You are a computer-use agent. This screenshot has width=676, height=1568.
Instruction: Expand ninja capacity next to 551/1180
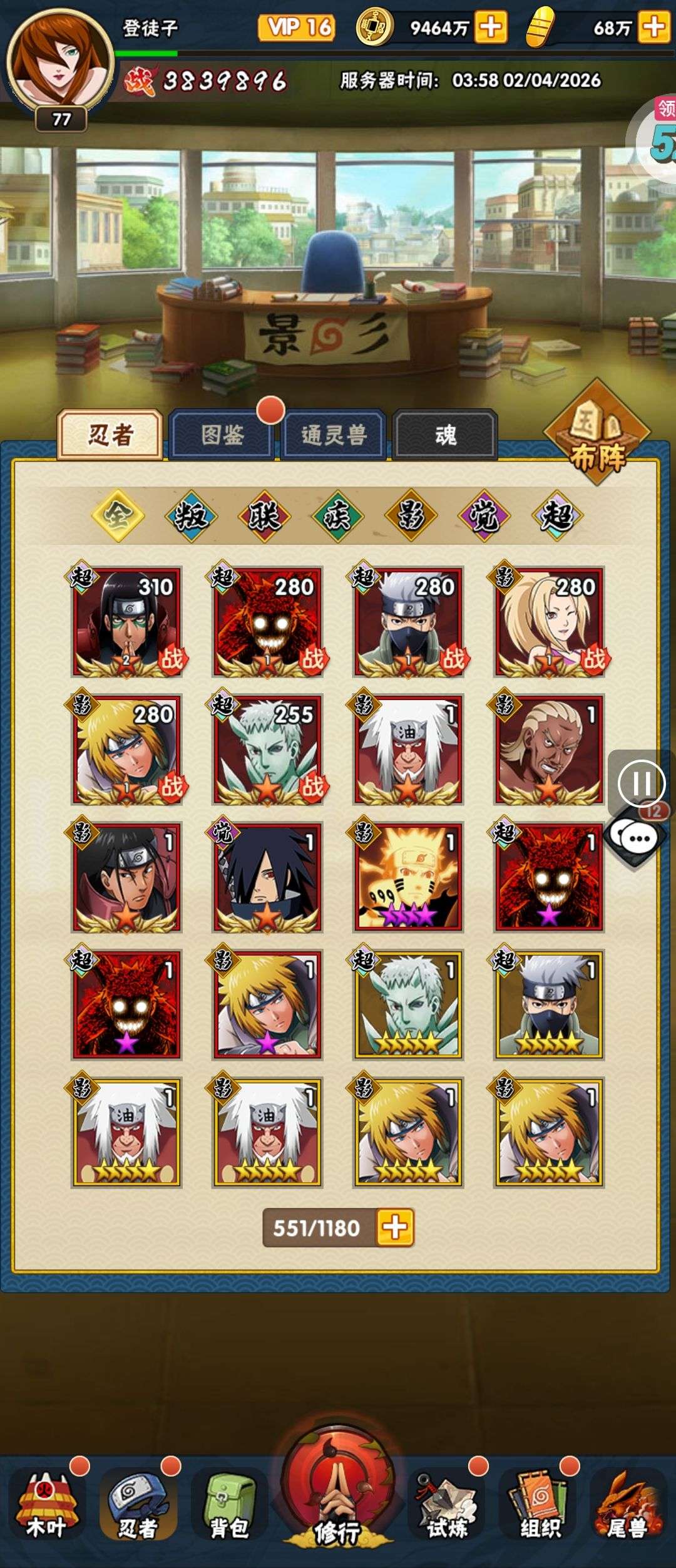(395, 1228)
